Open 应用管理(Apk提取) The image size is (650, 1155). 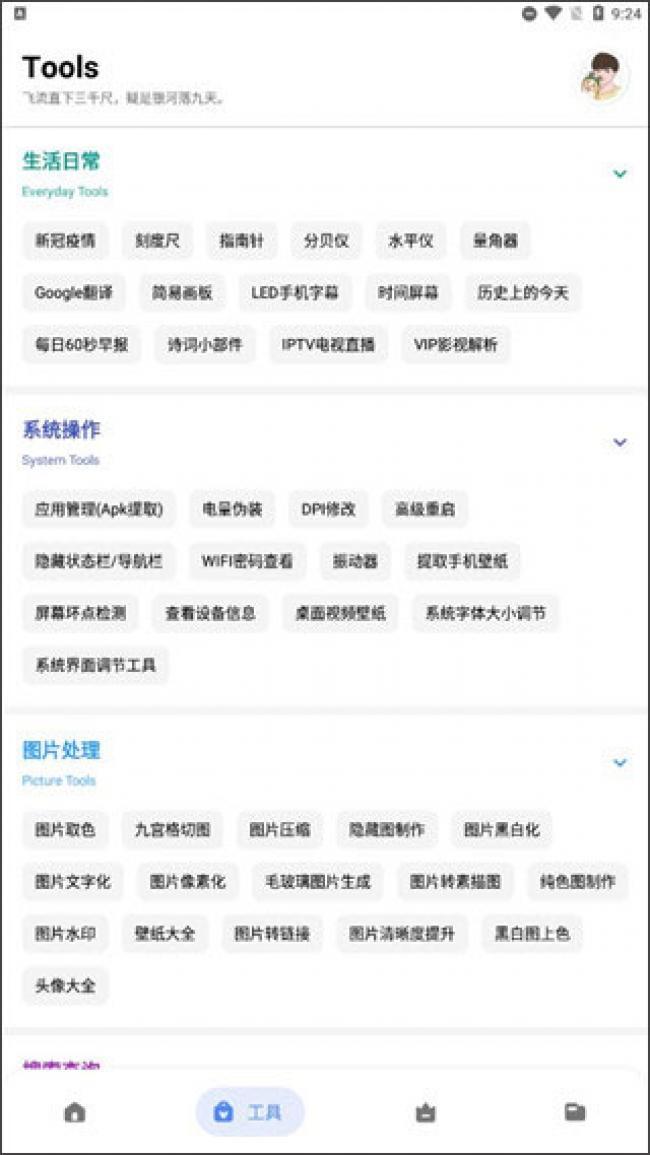[x=99, y=509]
